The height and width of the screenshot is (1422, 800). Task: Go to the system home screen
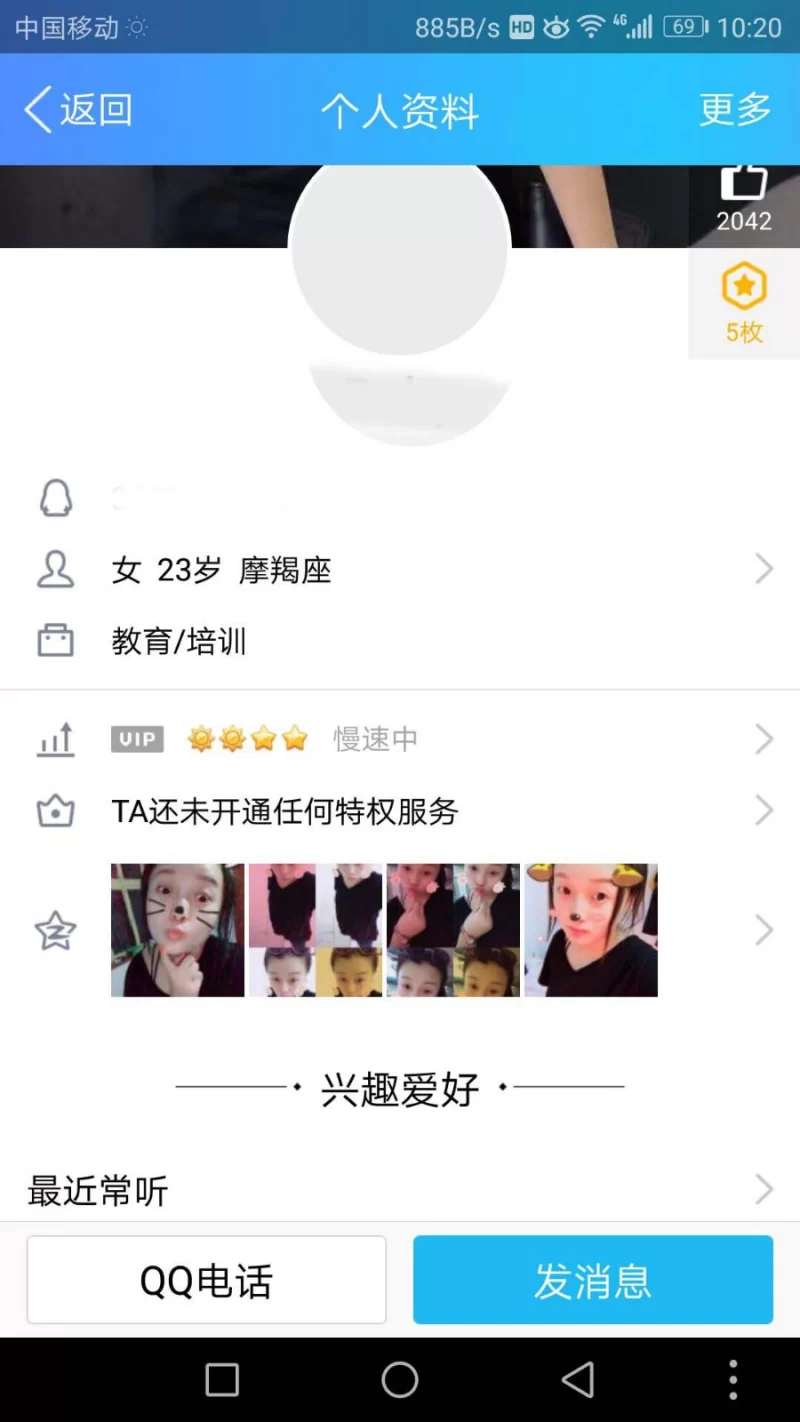400,1380
